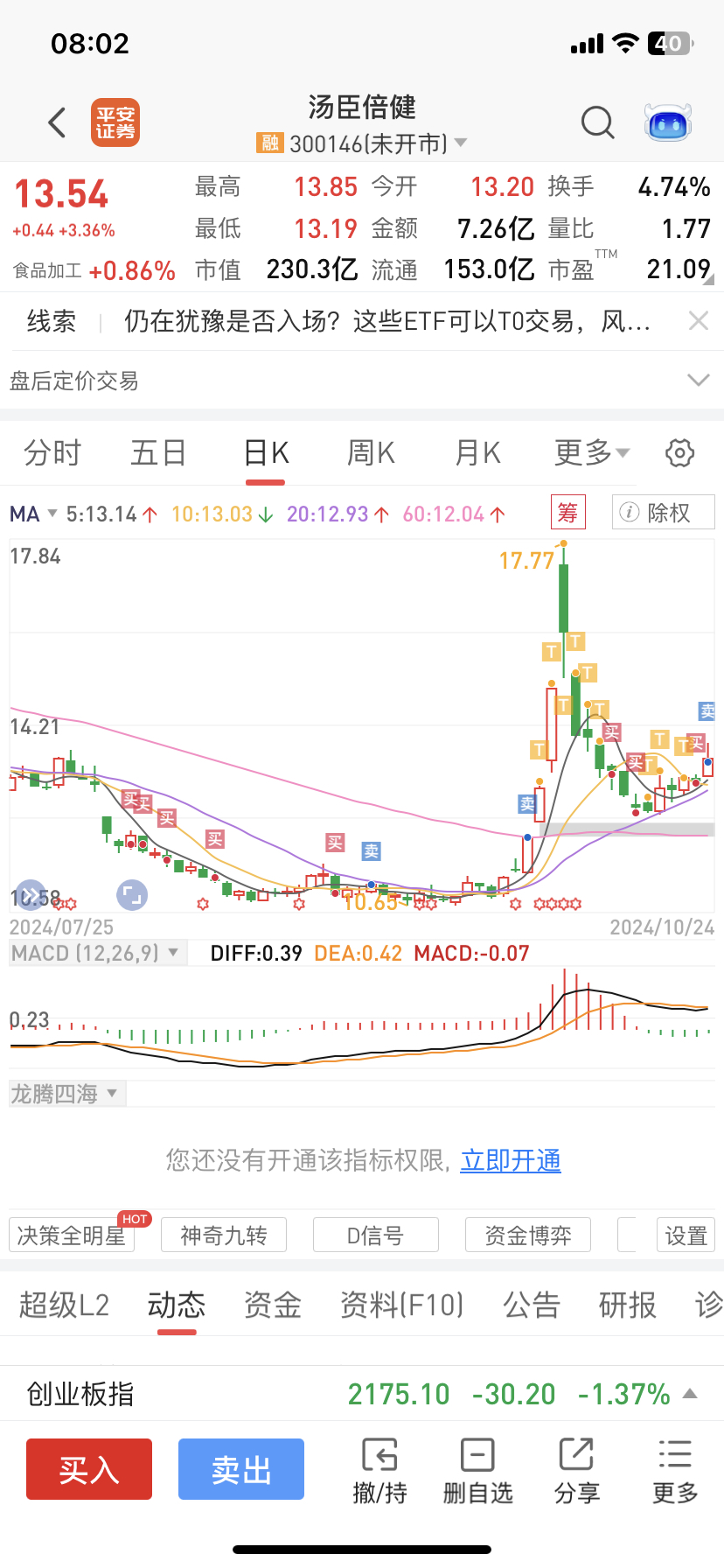Open chart settings gear
The width and height of the screenshot is (724, 1568).
pos(680,452)
